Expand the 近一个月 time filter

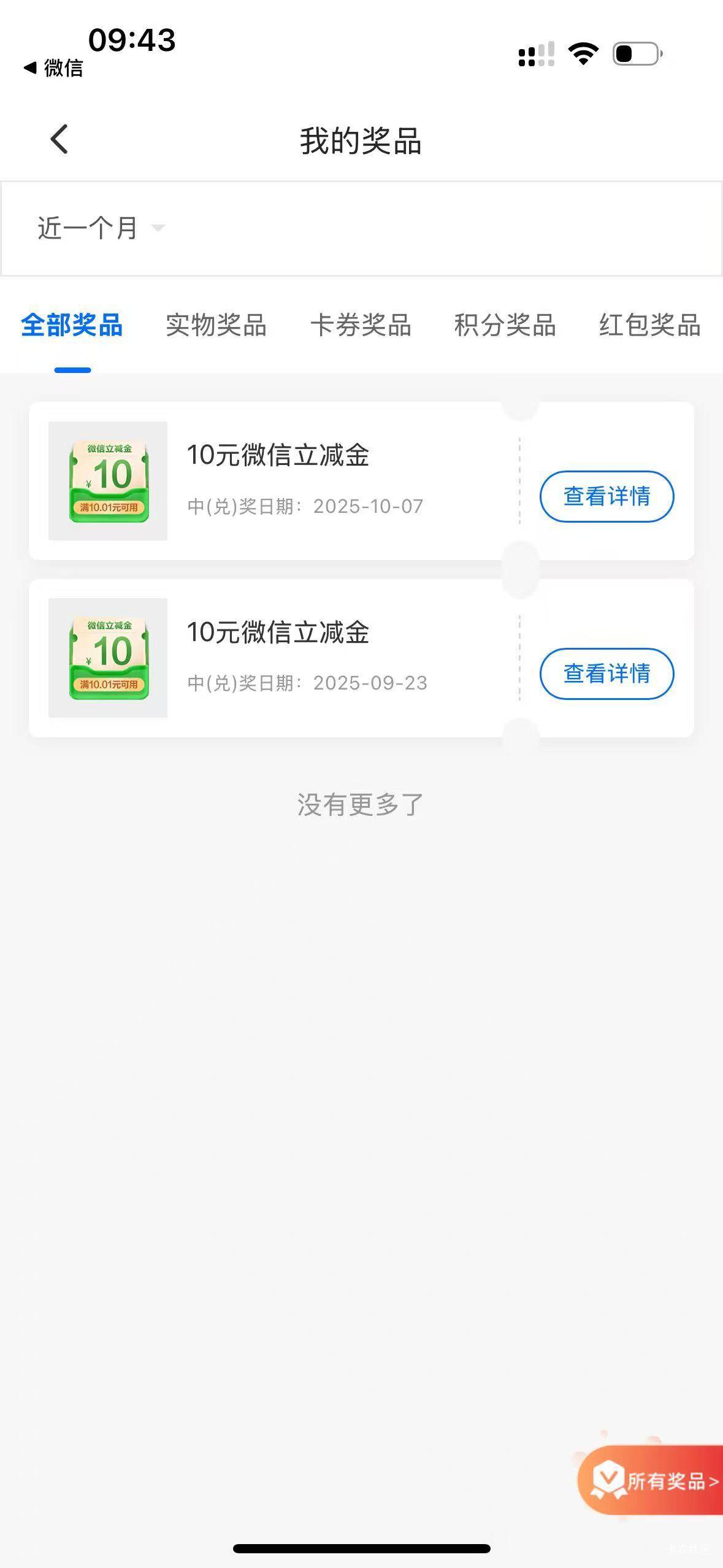(x=101, y=228)
